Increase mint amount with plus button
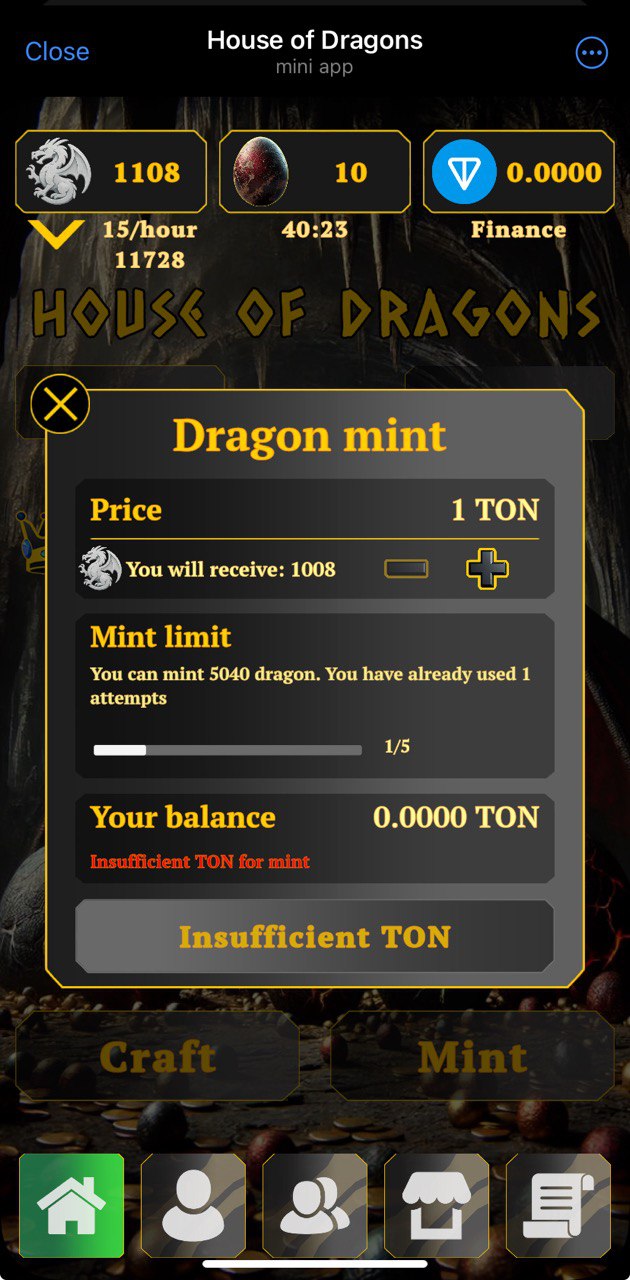Viewport: 630px width, 1280px height. [x=487, y=569]
